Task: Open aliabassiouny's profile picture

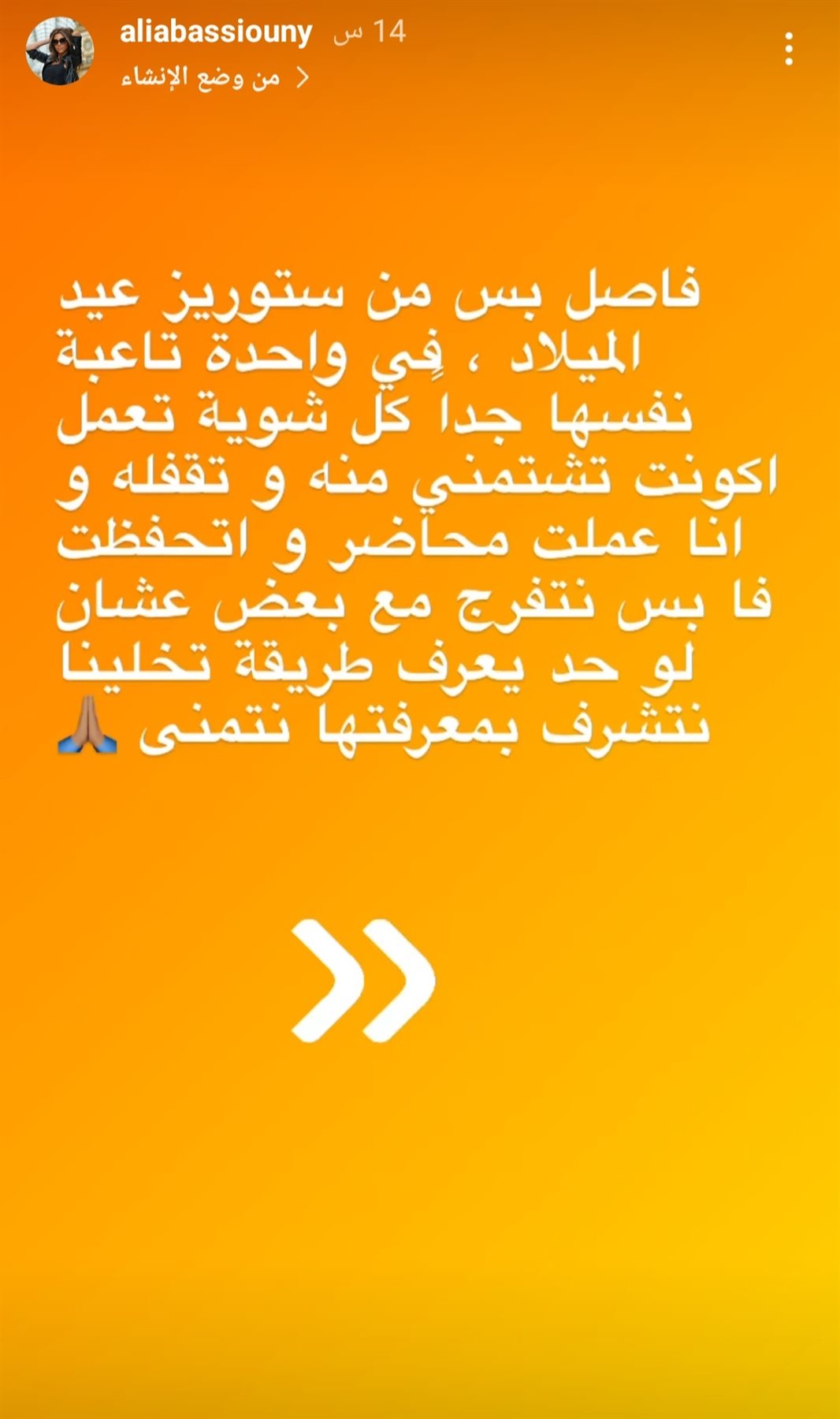Action: tap(59, 50)
